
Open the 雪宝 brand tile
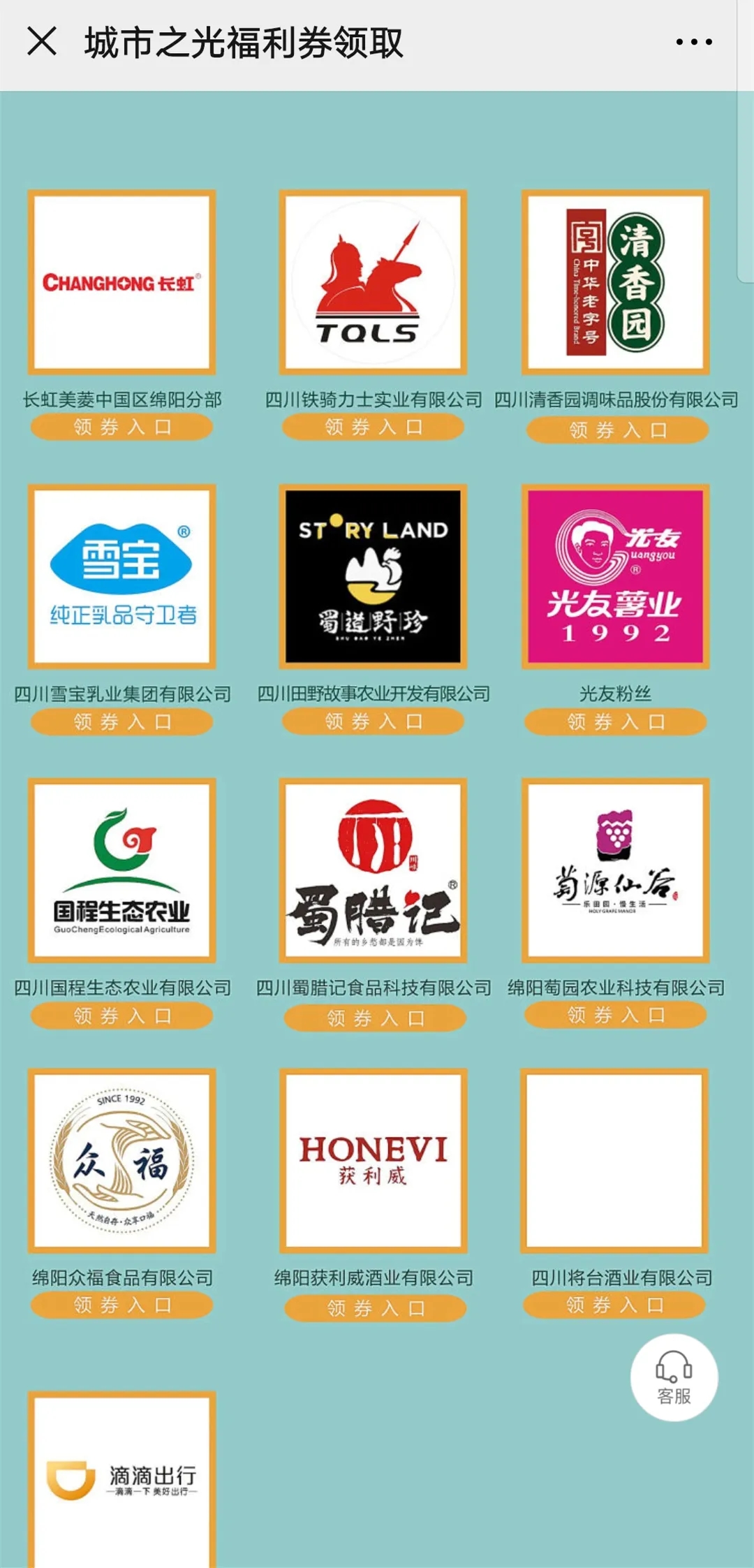click(121, 576)
